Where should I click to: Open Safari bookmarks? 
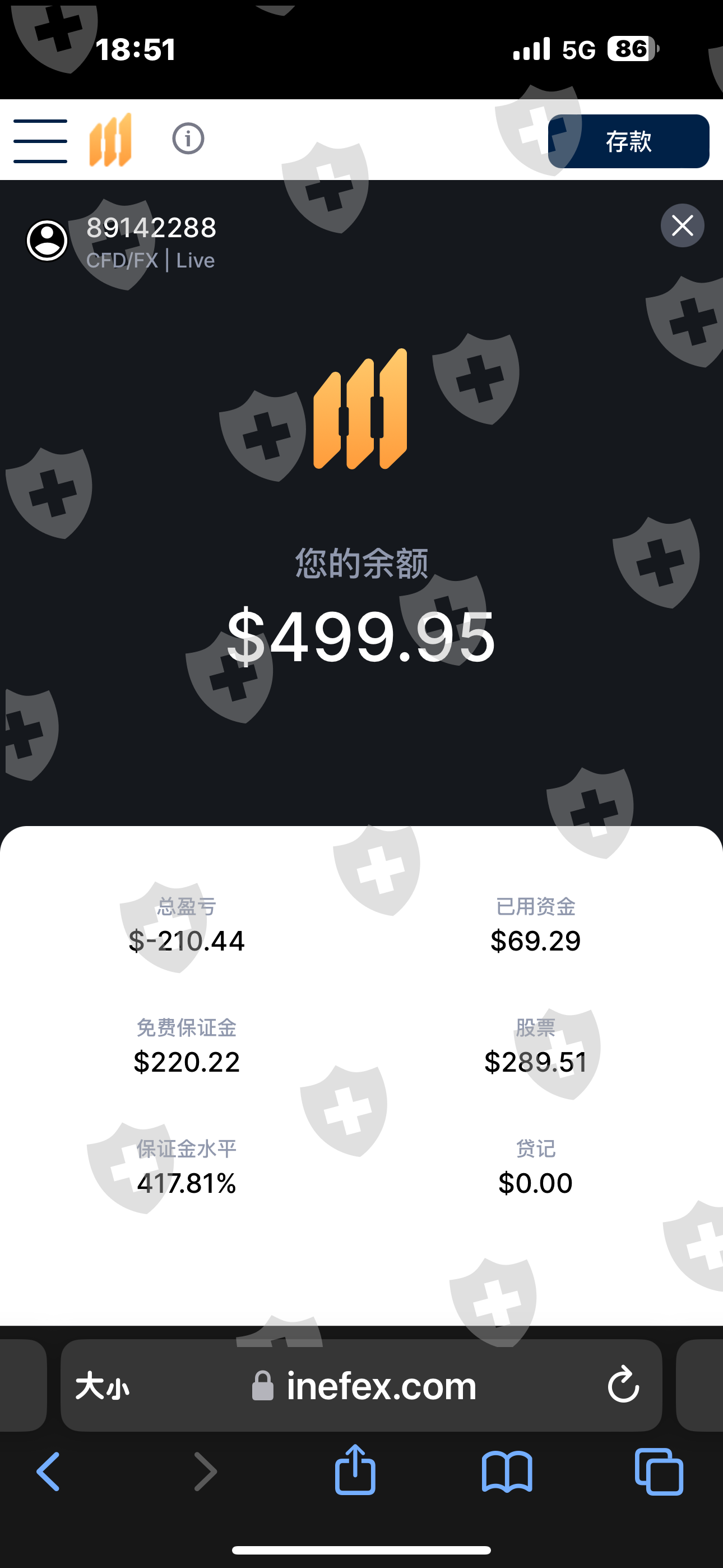[x=507, y=1472]
